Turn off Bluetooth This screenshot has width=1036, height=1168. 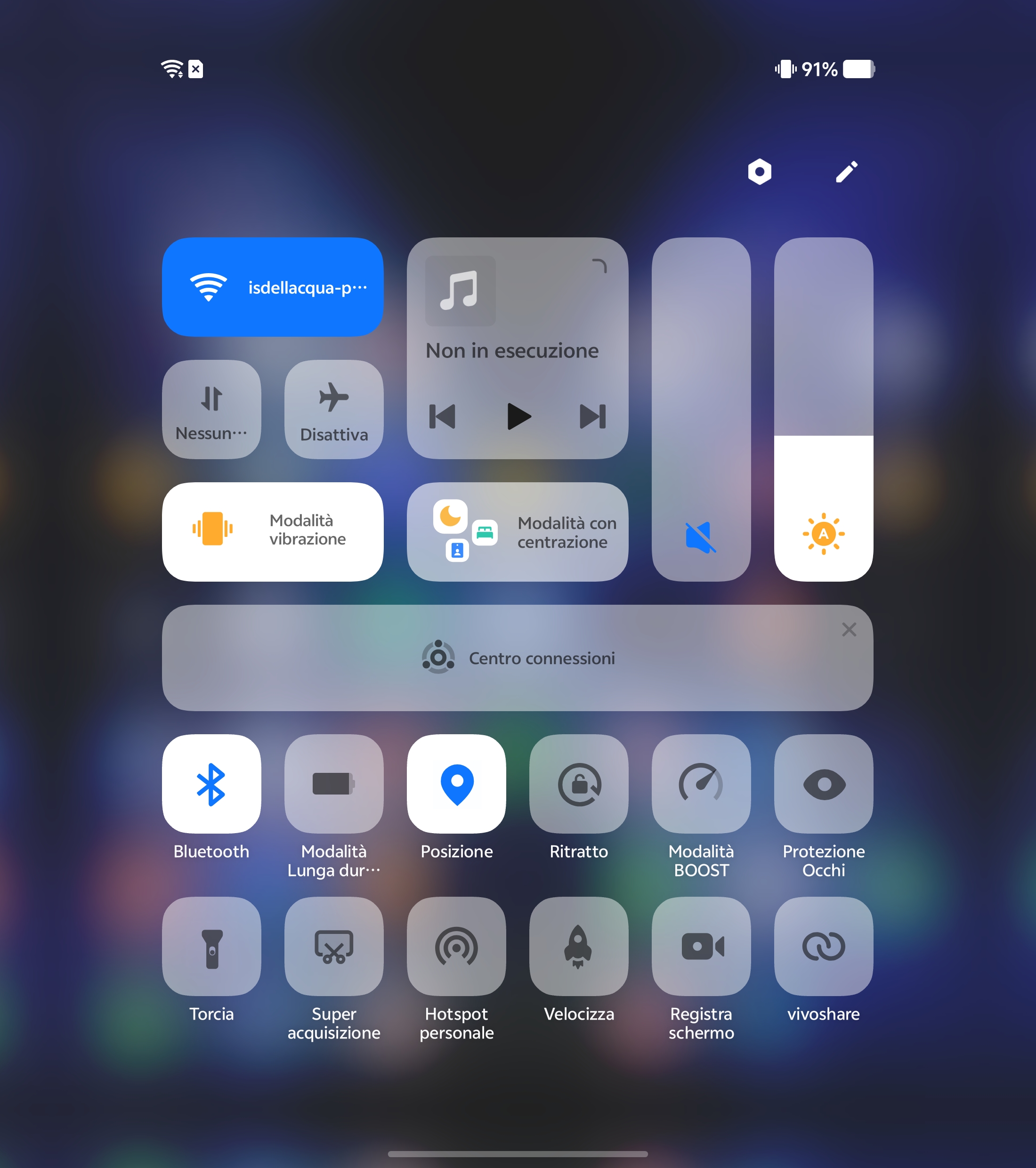point(211,784)
